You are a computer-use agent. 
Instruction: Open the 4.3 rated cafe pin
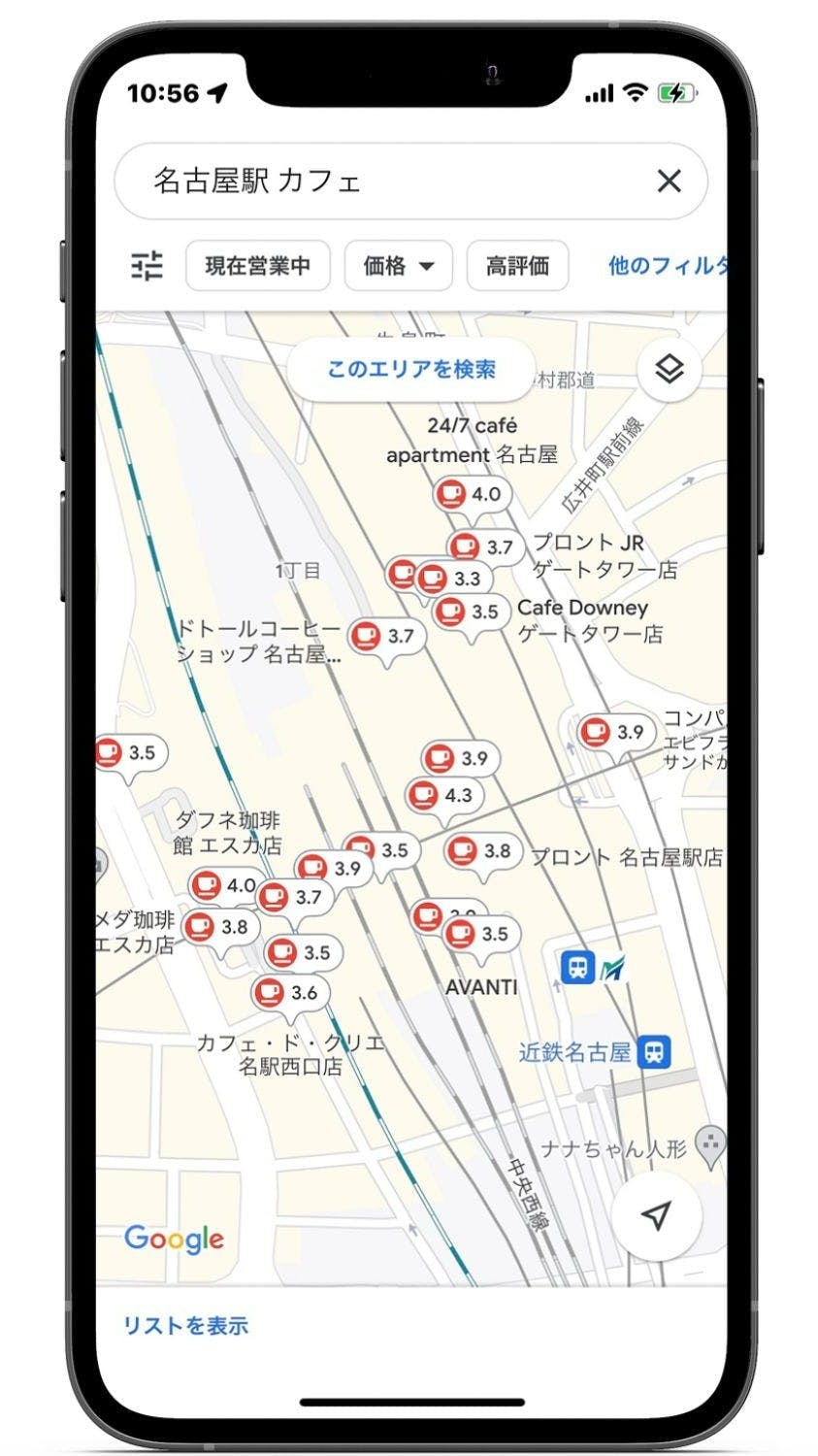[442, 797]
